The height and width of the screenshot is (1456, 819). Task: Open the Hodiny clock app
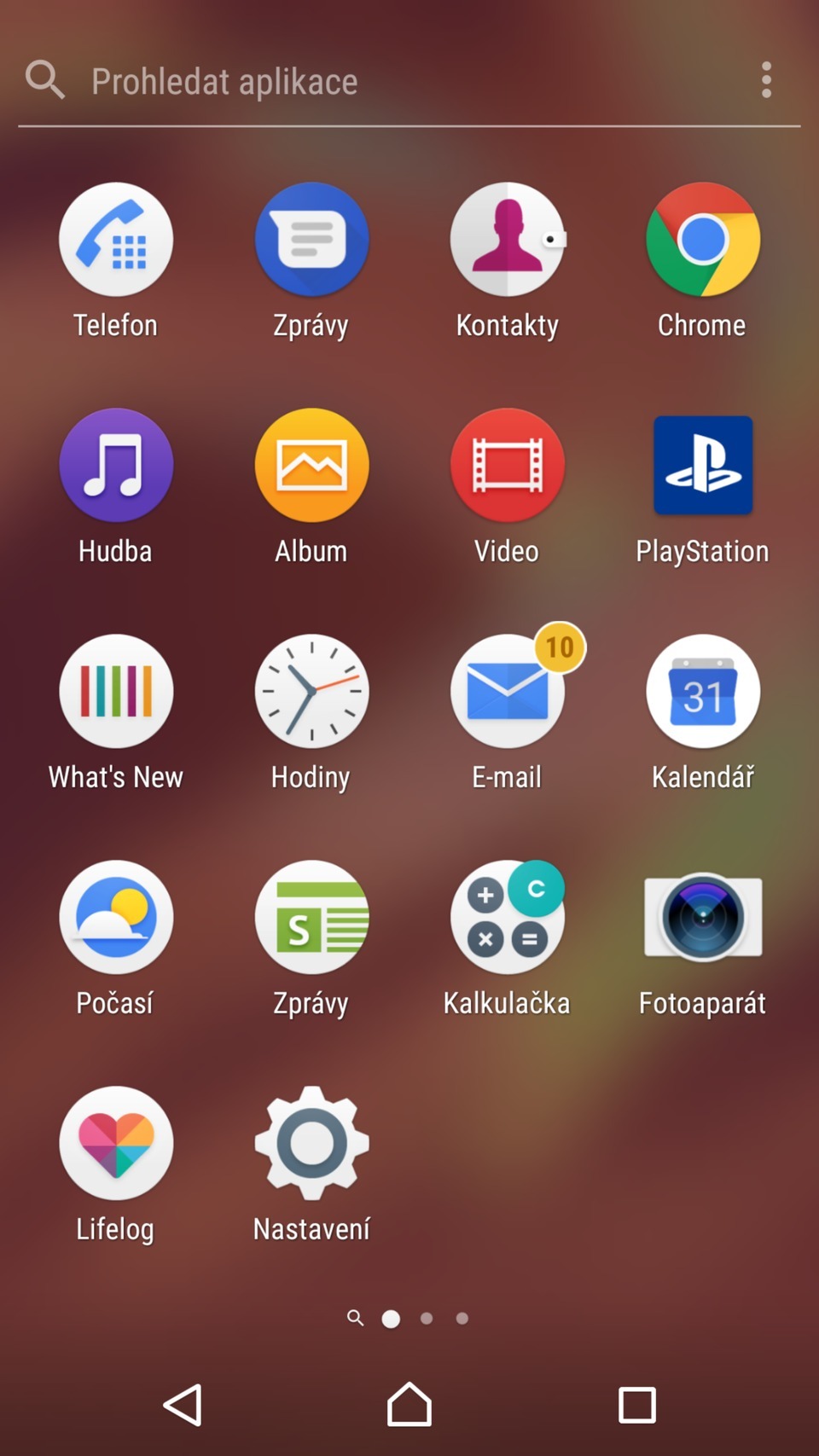pyautogui.click(x=311, y=691)
